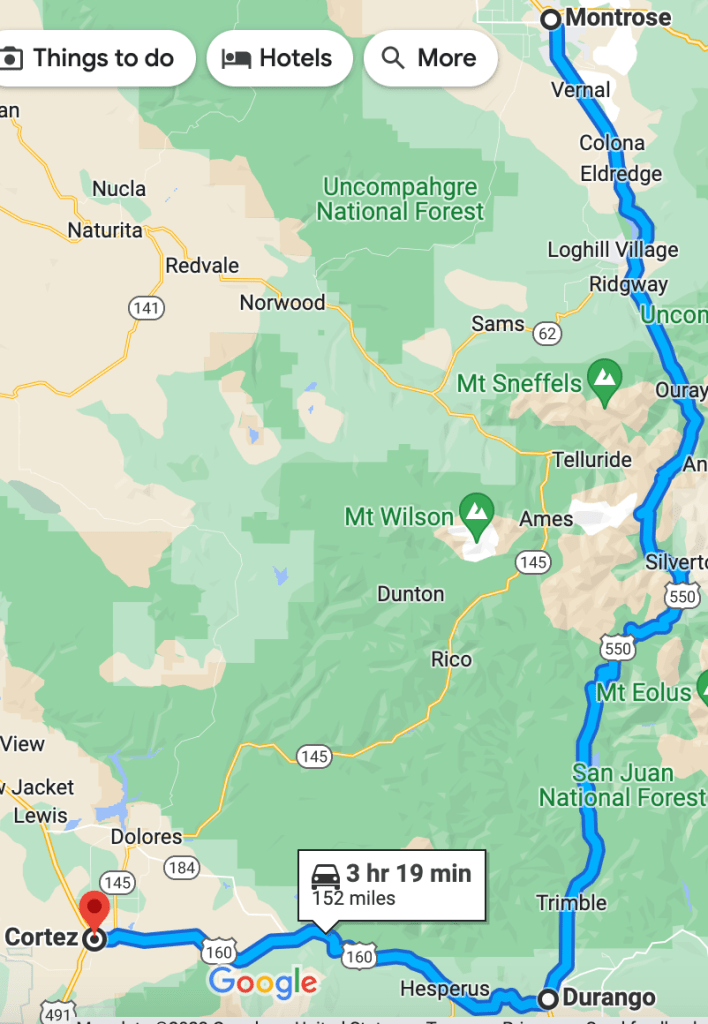708x1024 pixels.
Task: Select the Things to do chip
Action: pyautogui.click(x=90, y=58)
